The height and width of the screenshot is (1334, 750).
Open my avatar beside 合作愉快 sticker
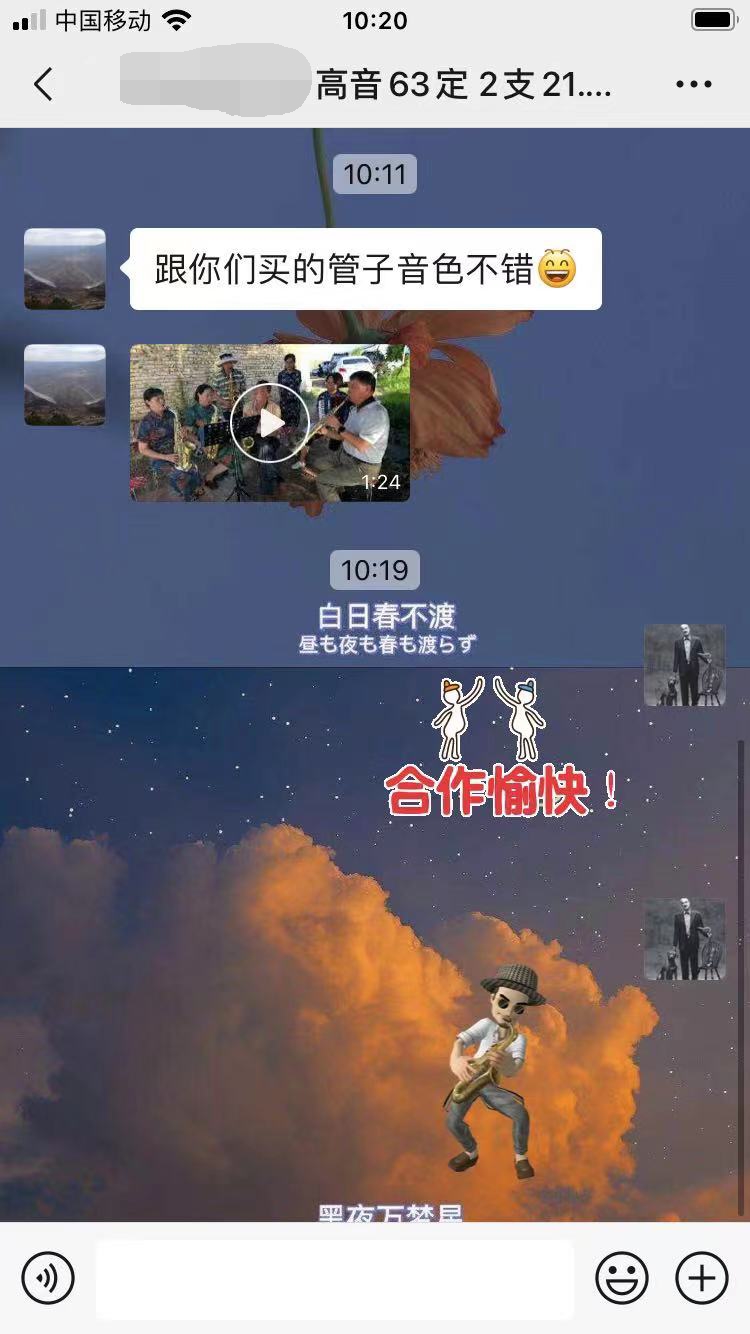coord(685,665)
